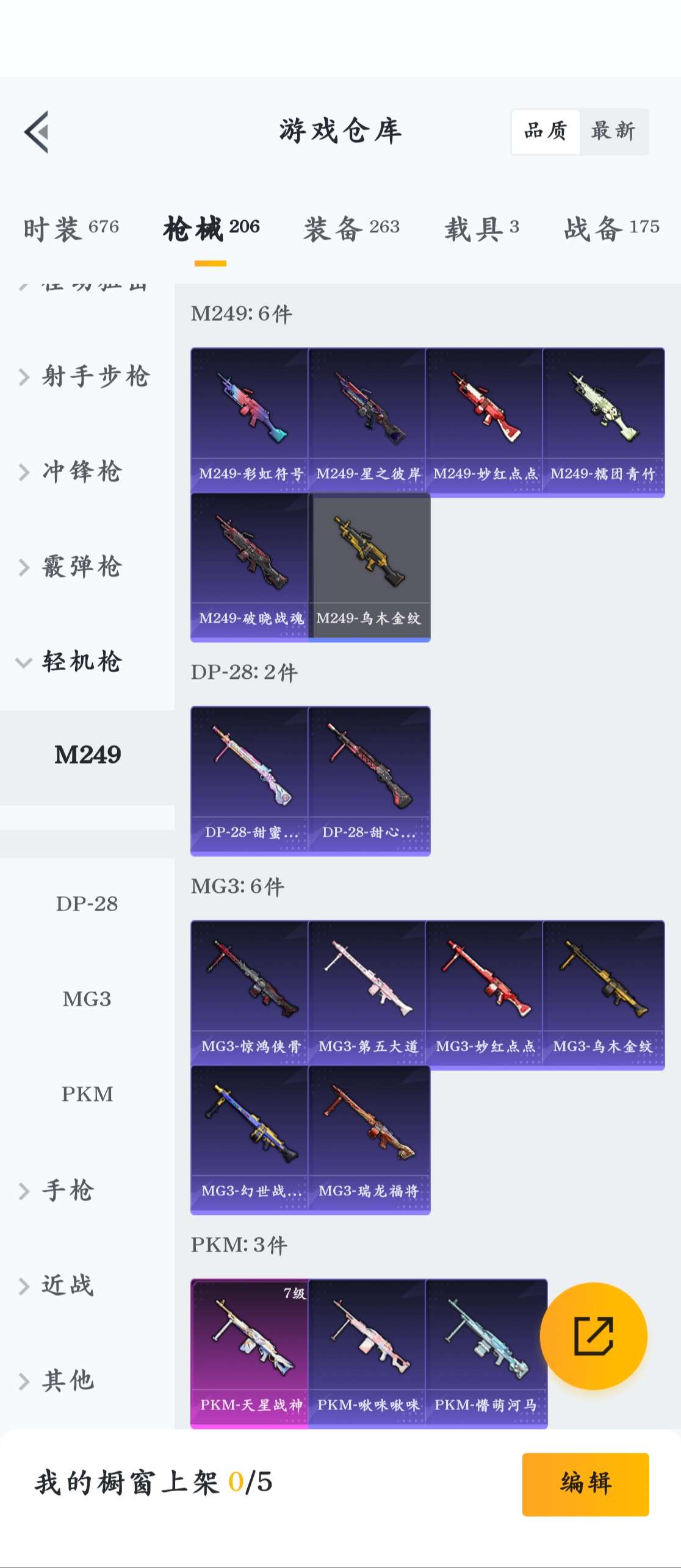Sort by 品质 (quality)
The width and height of the screenshot is (681, 1568).
click(x=546, y=132)
